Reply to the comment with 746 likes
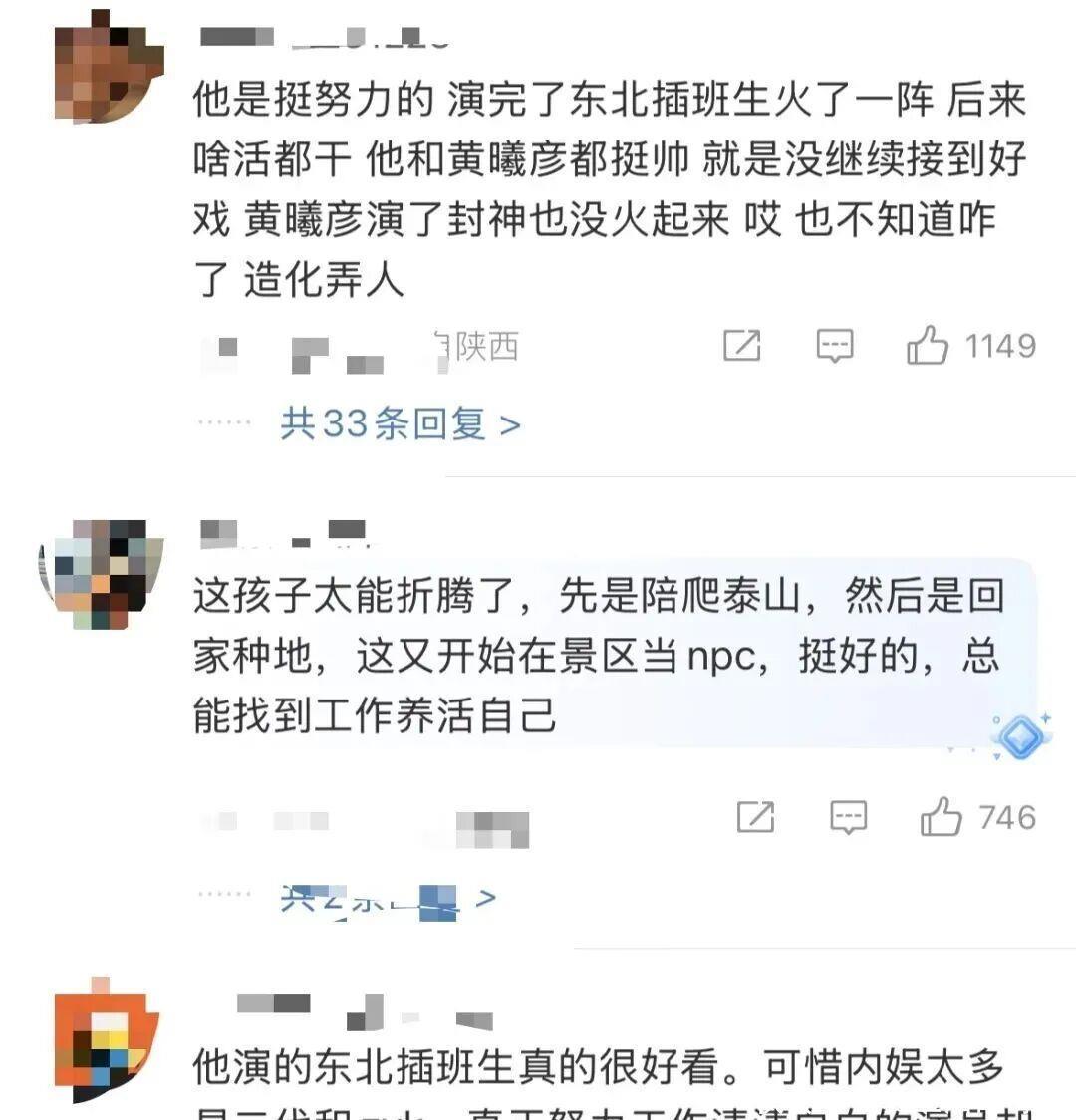The height and width of the screenshot is (1120, 1076). click(x=848, y=818)
